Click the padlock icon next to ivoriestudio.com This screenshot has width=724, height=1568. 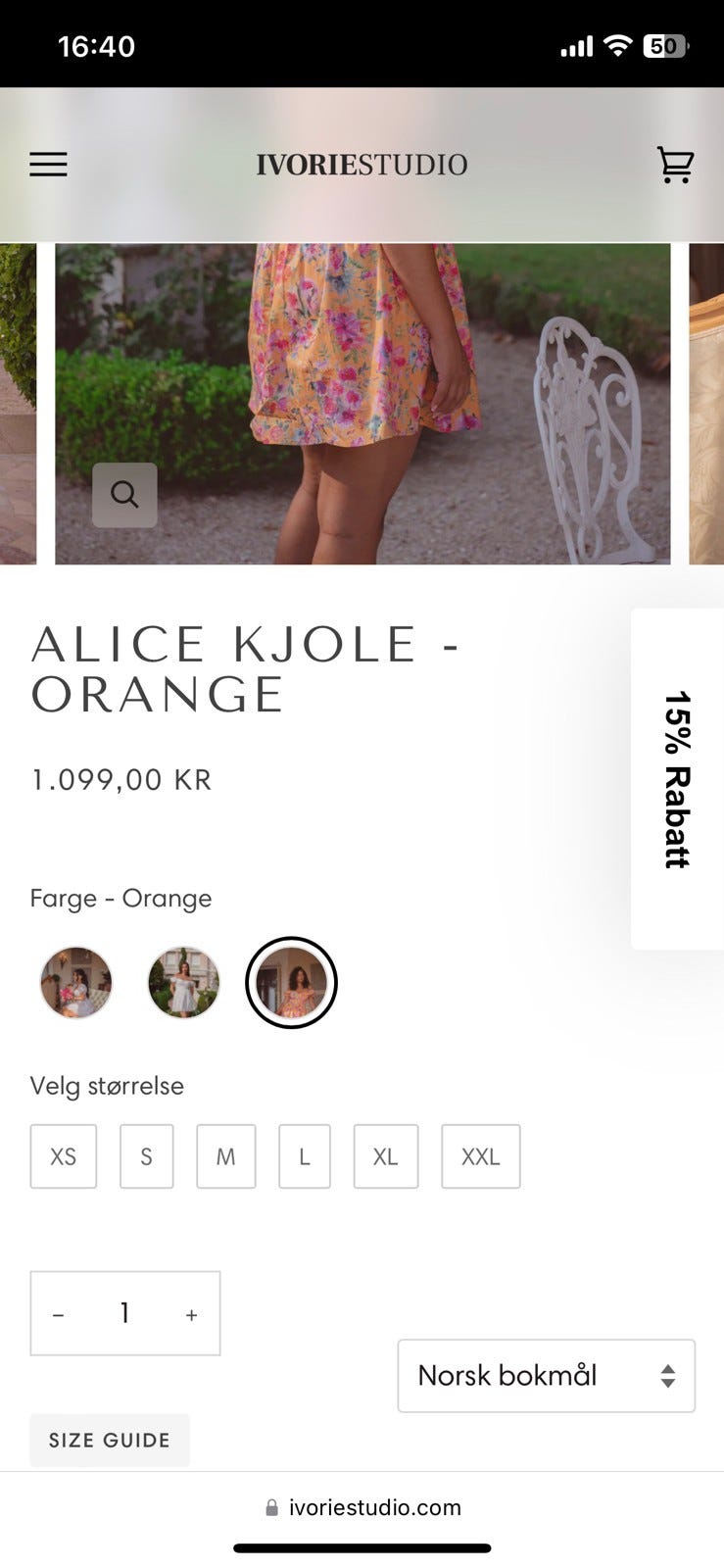point(271,1506)
